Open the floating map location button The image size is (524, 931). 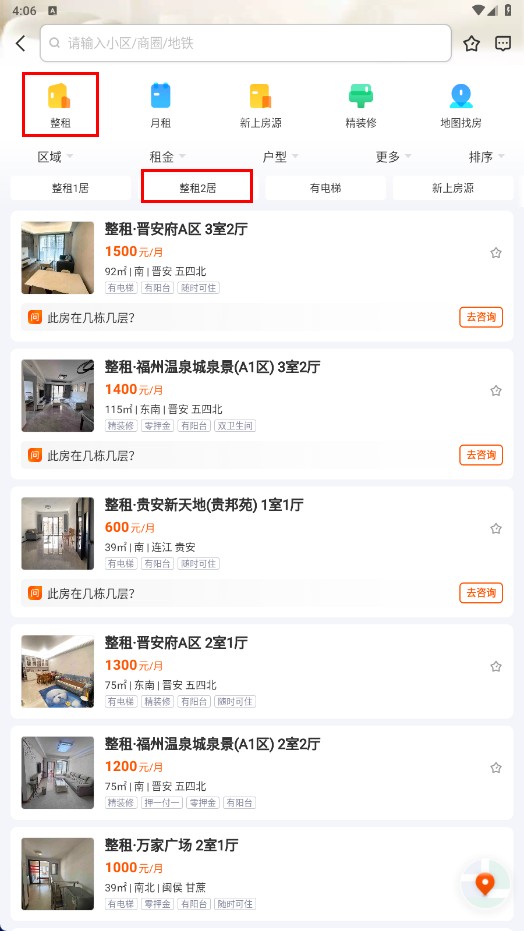tap(485, 884)
